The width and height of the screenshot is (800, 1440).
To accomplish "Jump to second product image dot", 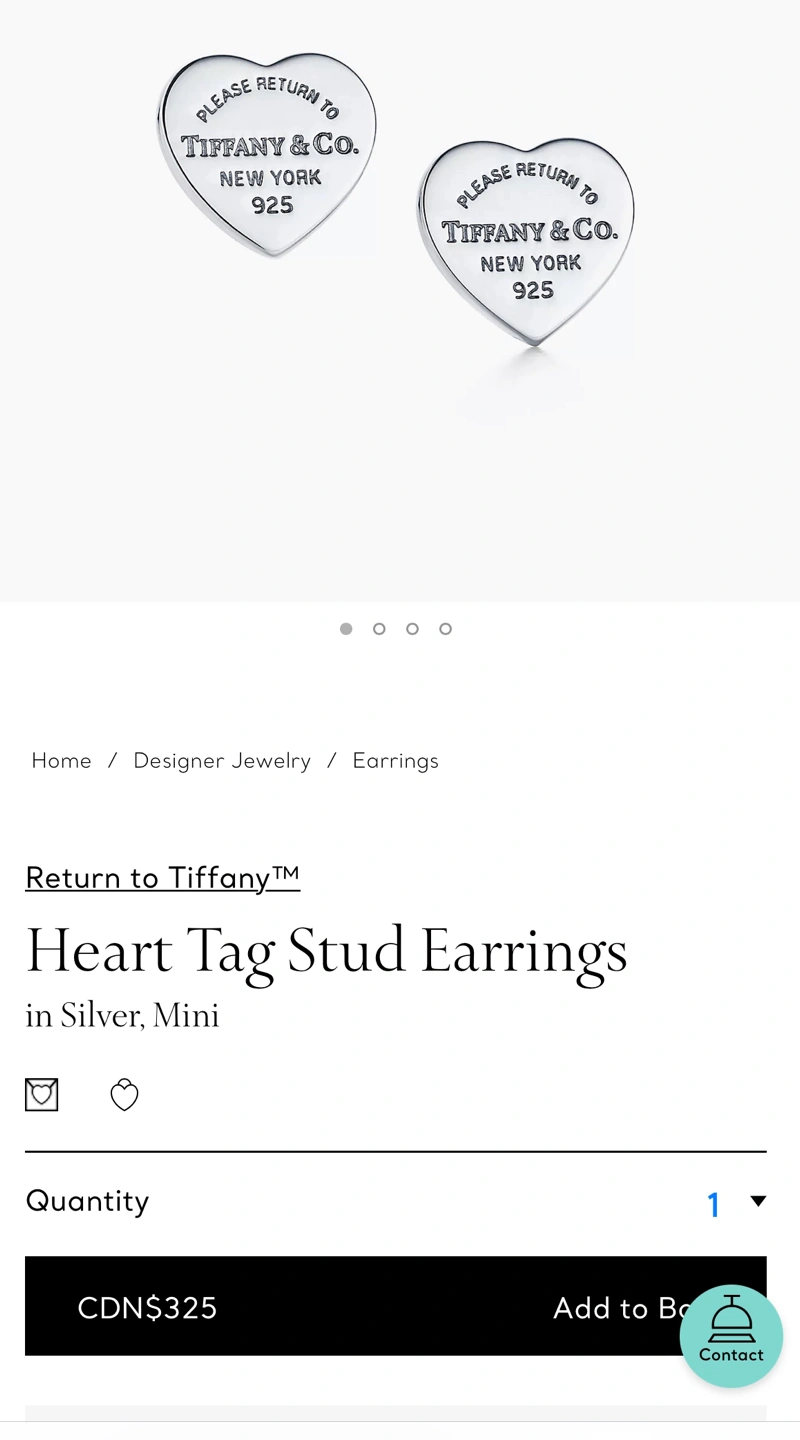I will [x=379, y=629].
